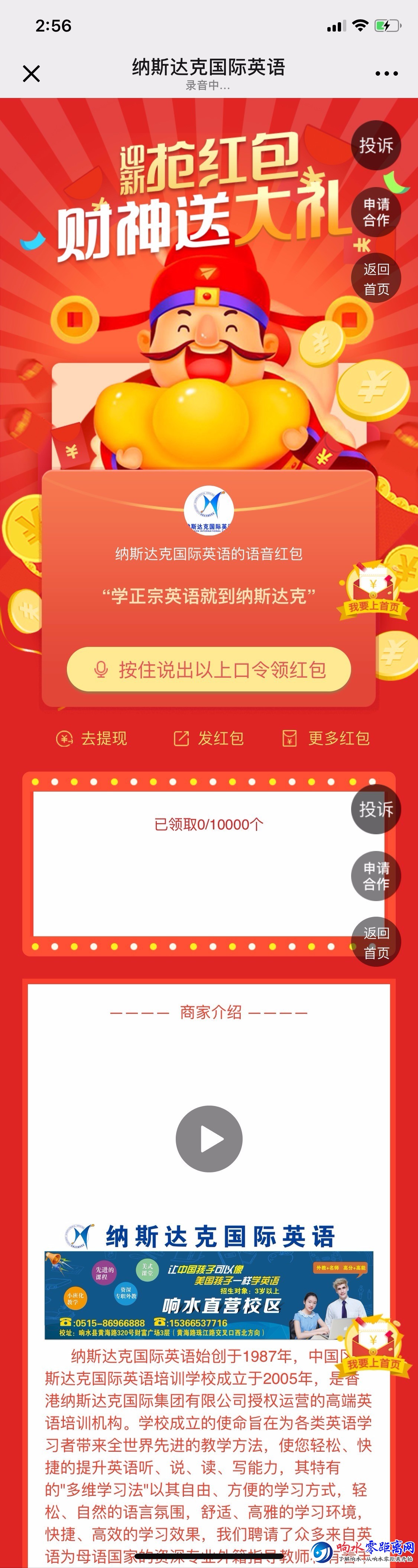Close the 纳斯达克国际英语 page

pyautogui.click(x=31, y=73)
